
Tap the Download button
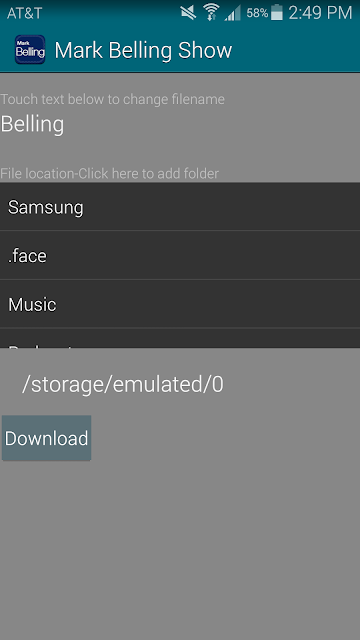click(x=47, y=438)
